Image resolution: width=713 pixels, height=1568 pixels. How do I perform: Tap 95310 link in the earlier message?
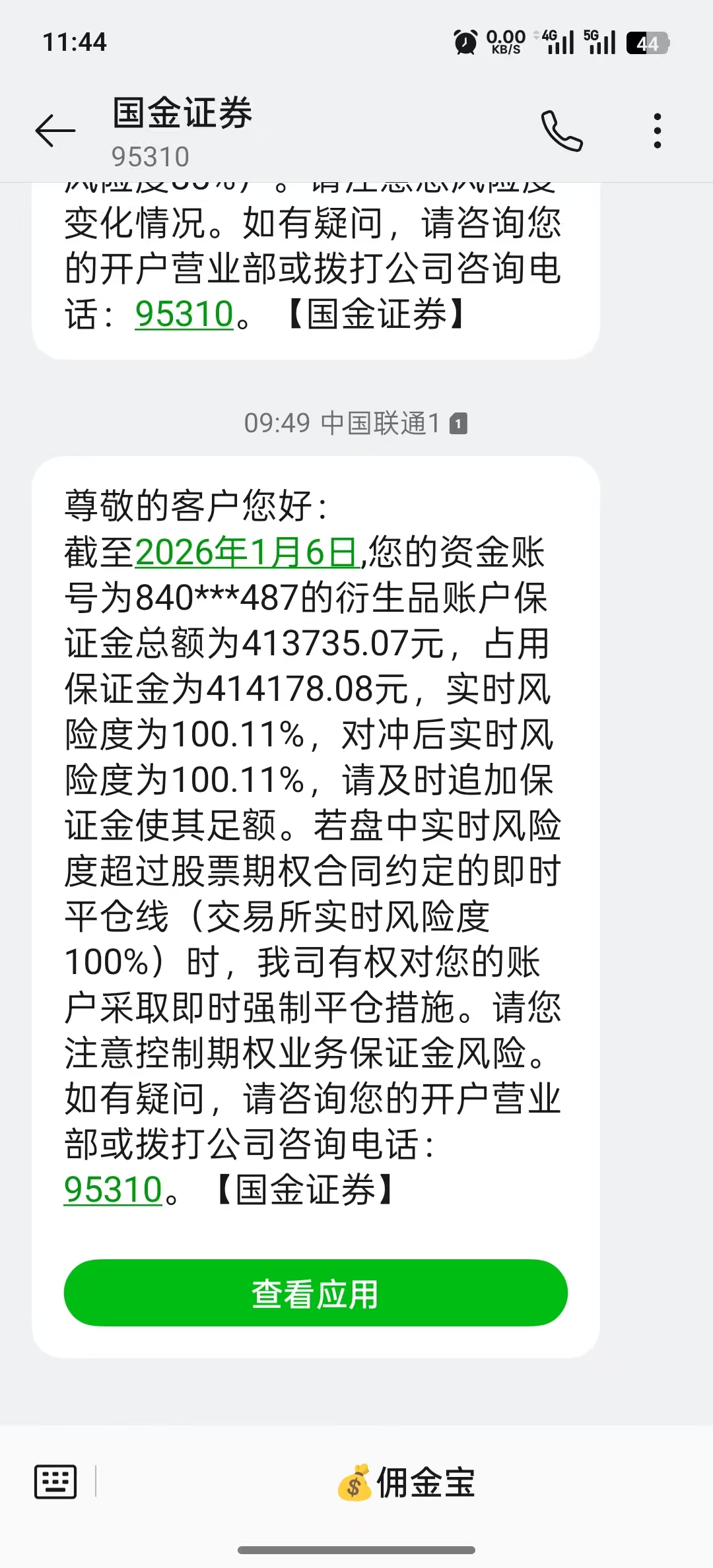point(184,313)
